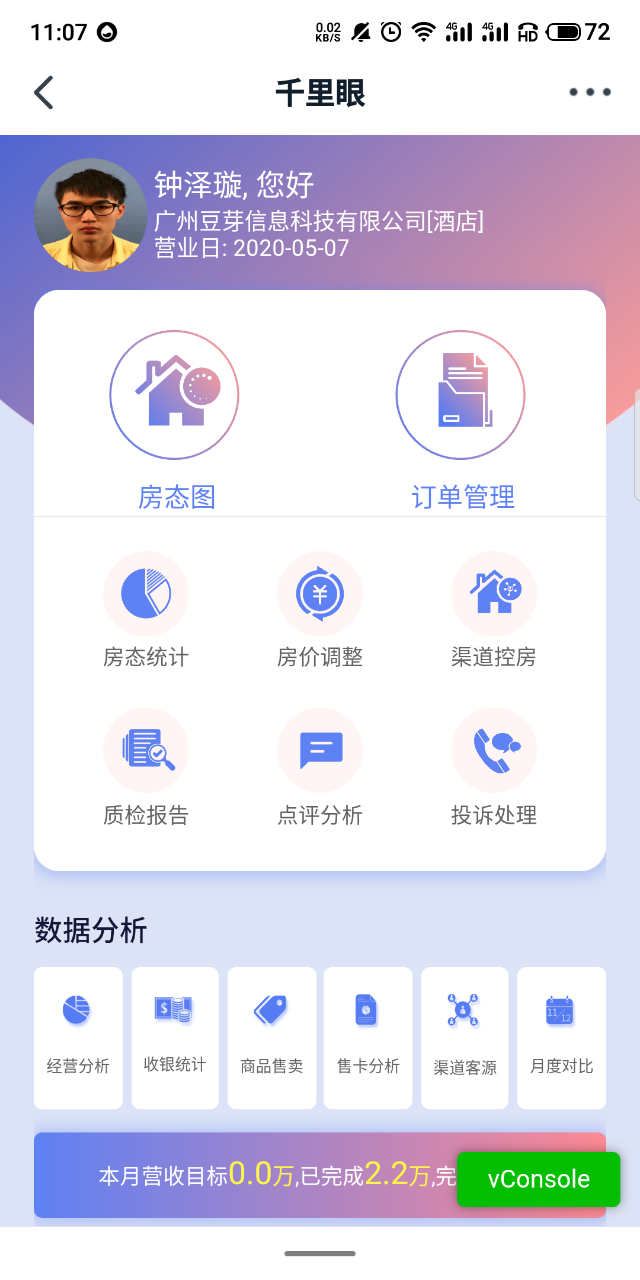The image size is (640, 1280).
Task: Open the 经营分析 card
Action: (x=78, y=1037)
